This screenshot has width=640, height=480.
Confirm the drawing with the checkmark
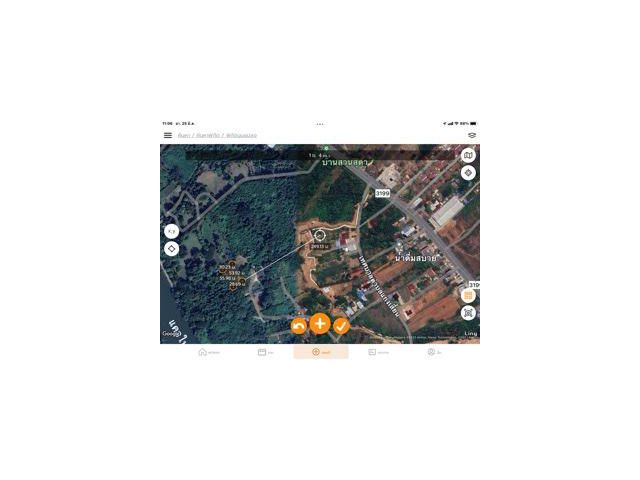(x=341, y=325)
